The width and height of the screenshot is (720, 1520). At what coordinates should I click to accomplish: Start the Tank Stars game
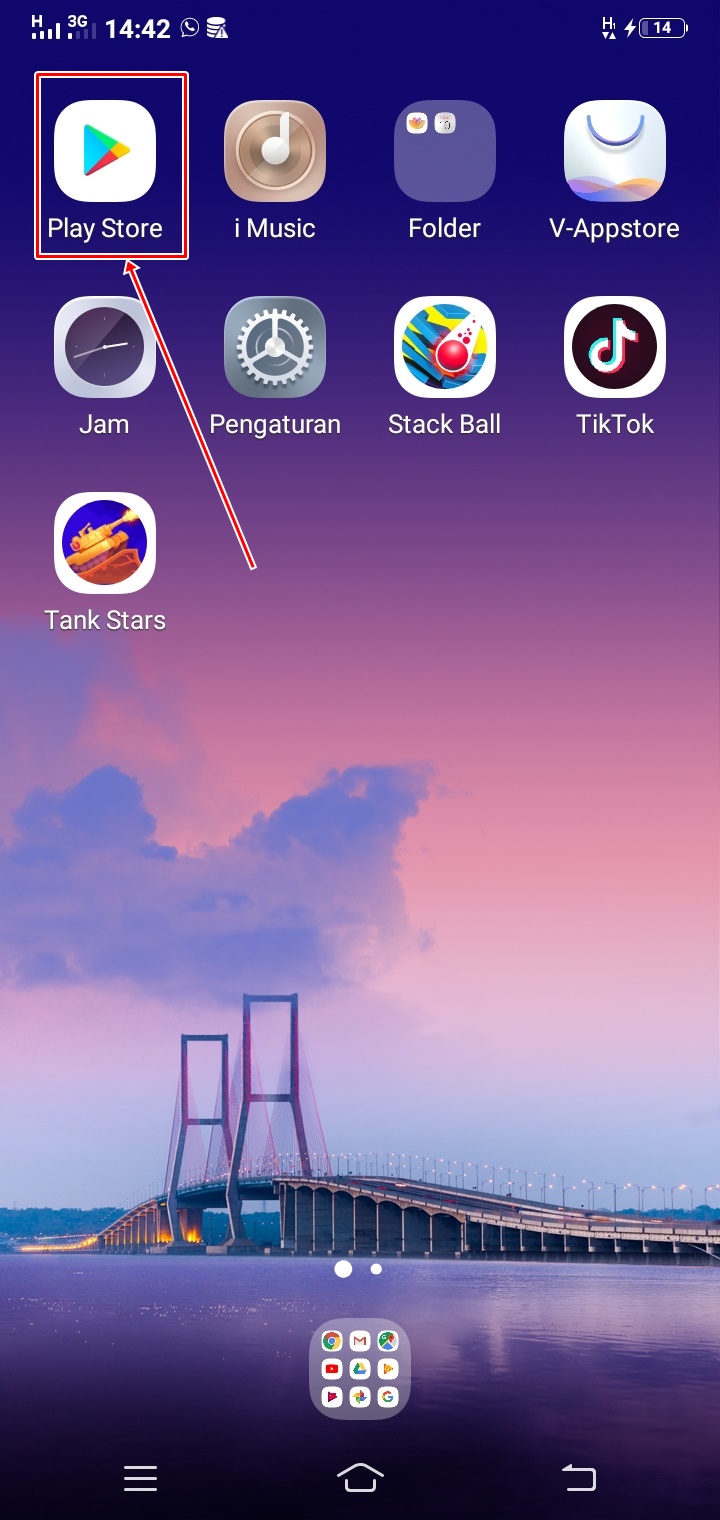(x=105, y=543)
